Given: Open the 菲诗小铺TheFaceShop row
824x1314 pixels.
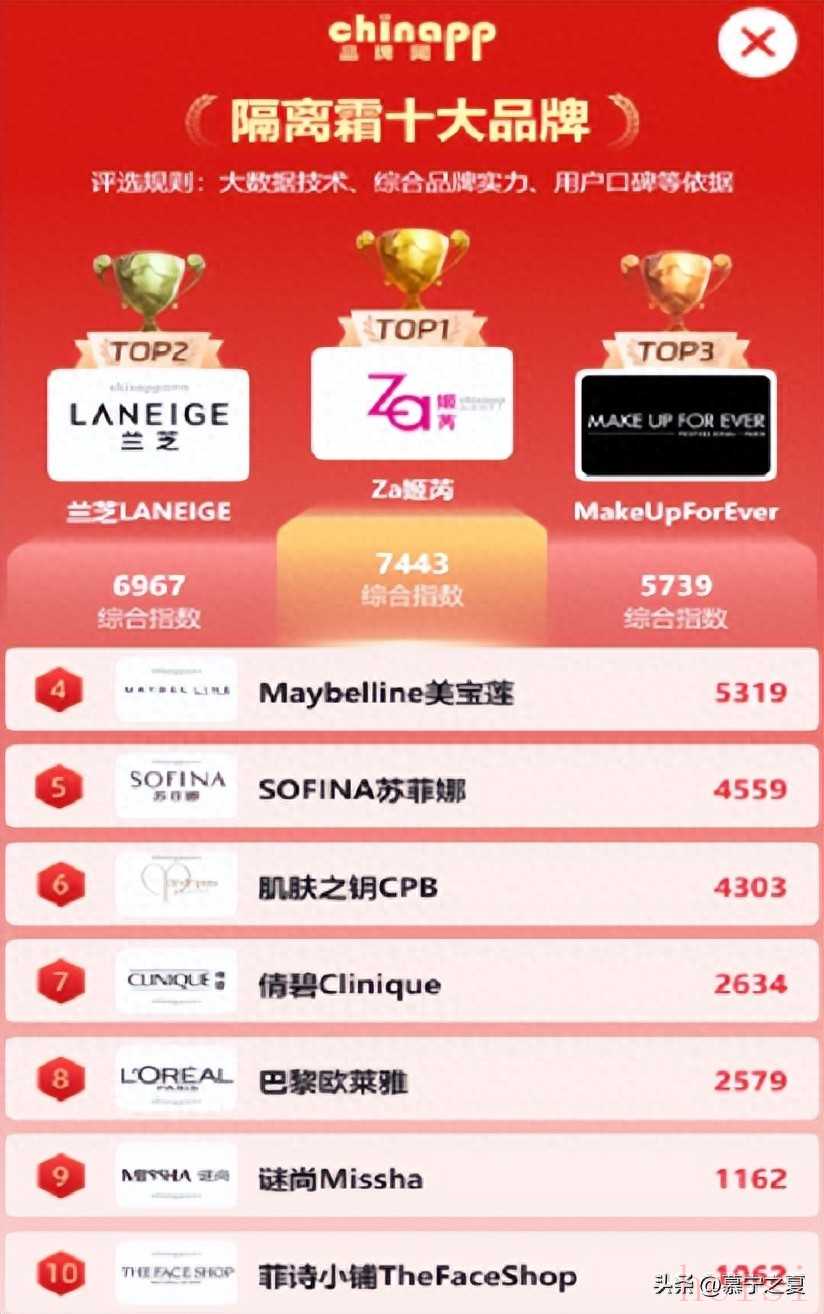Looking at the screenshot, I should coord(411,1274).
